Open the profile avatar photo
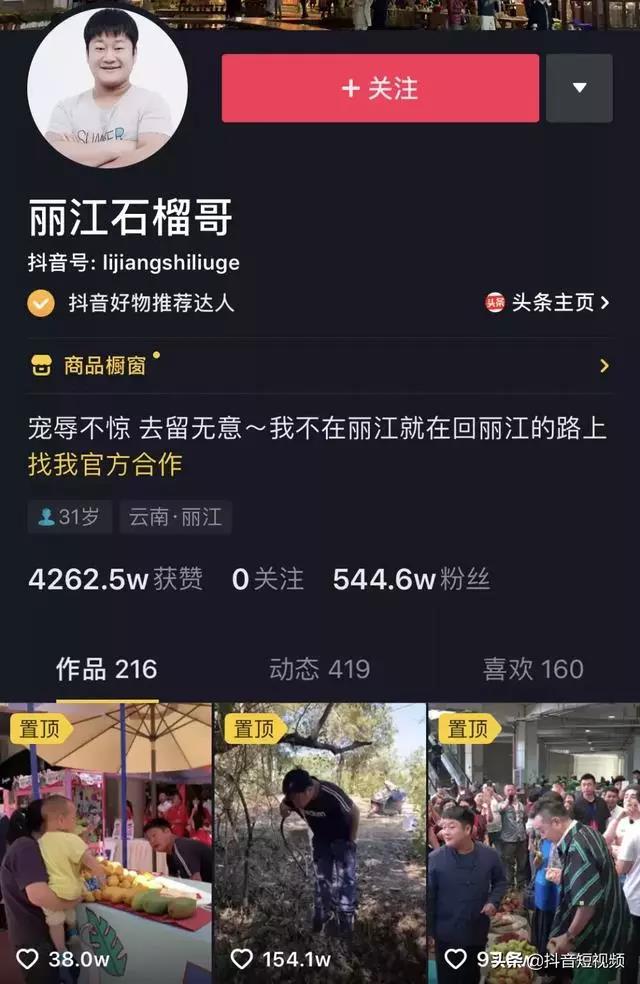Screen dimensions: 640x984 [x=107, y=88]
